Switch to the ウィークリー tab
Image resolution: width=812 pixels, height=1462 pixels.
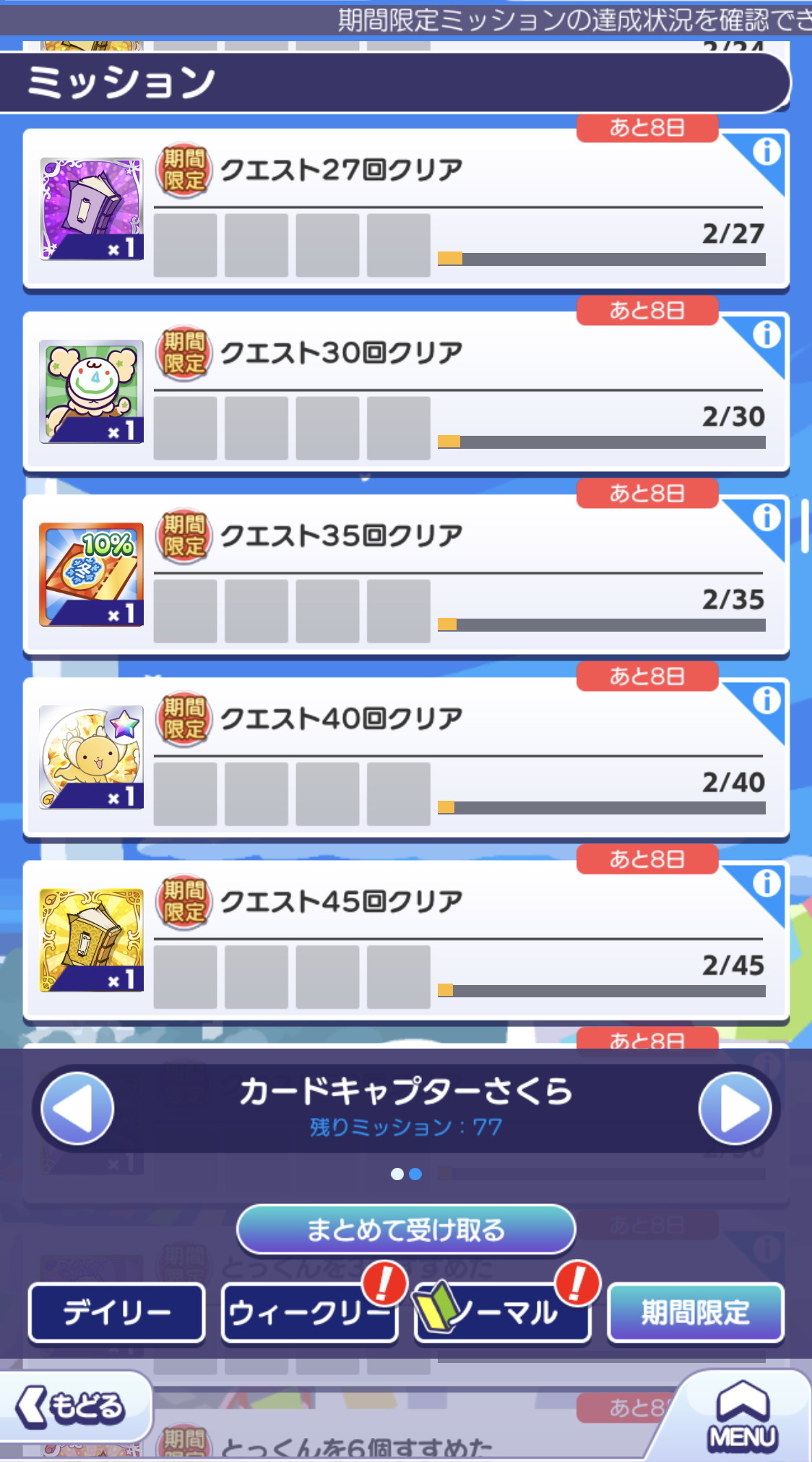click(309, 1312)
